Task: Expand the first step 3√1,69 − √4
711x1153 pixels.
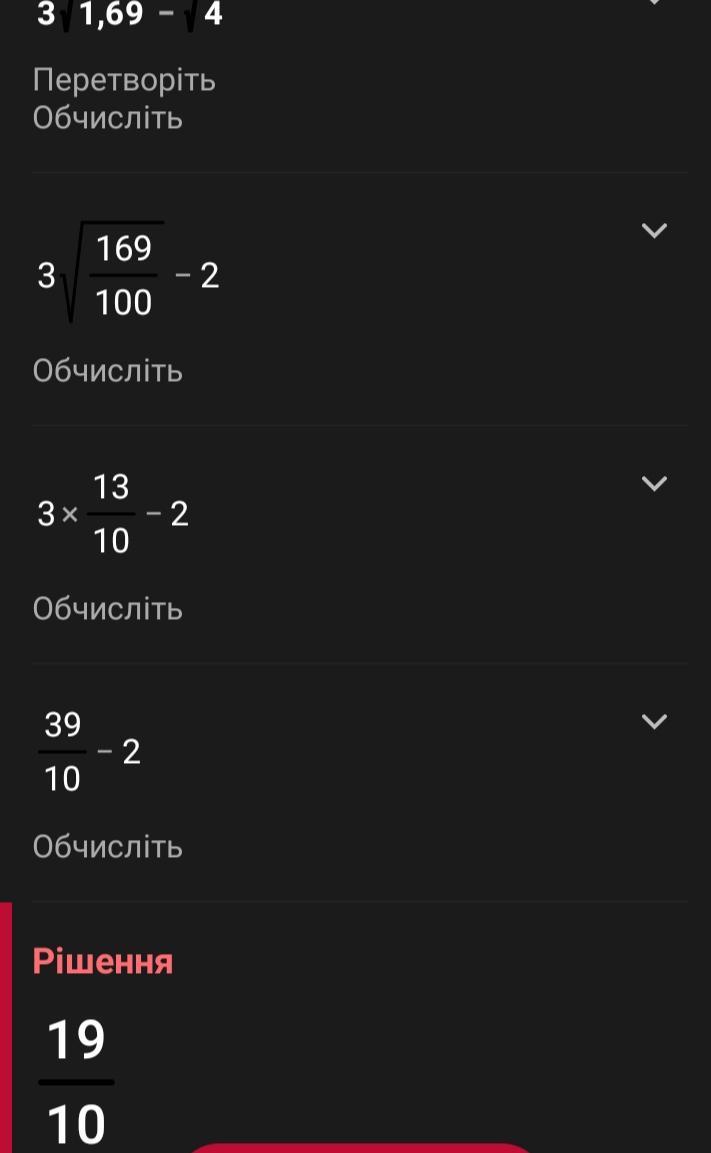Action: (x=653, y=3)
